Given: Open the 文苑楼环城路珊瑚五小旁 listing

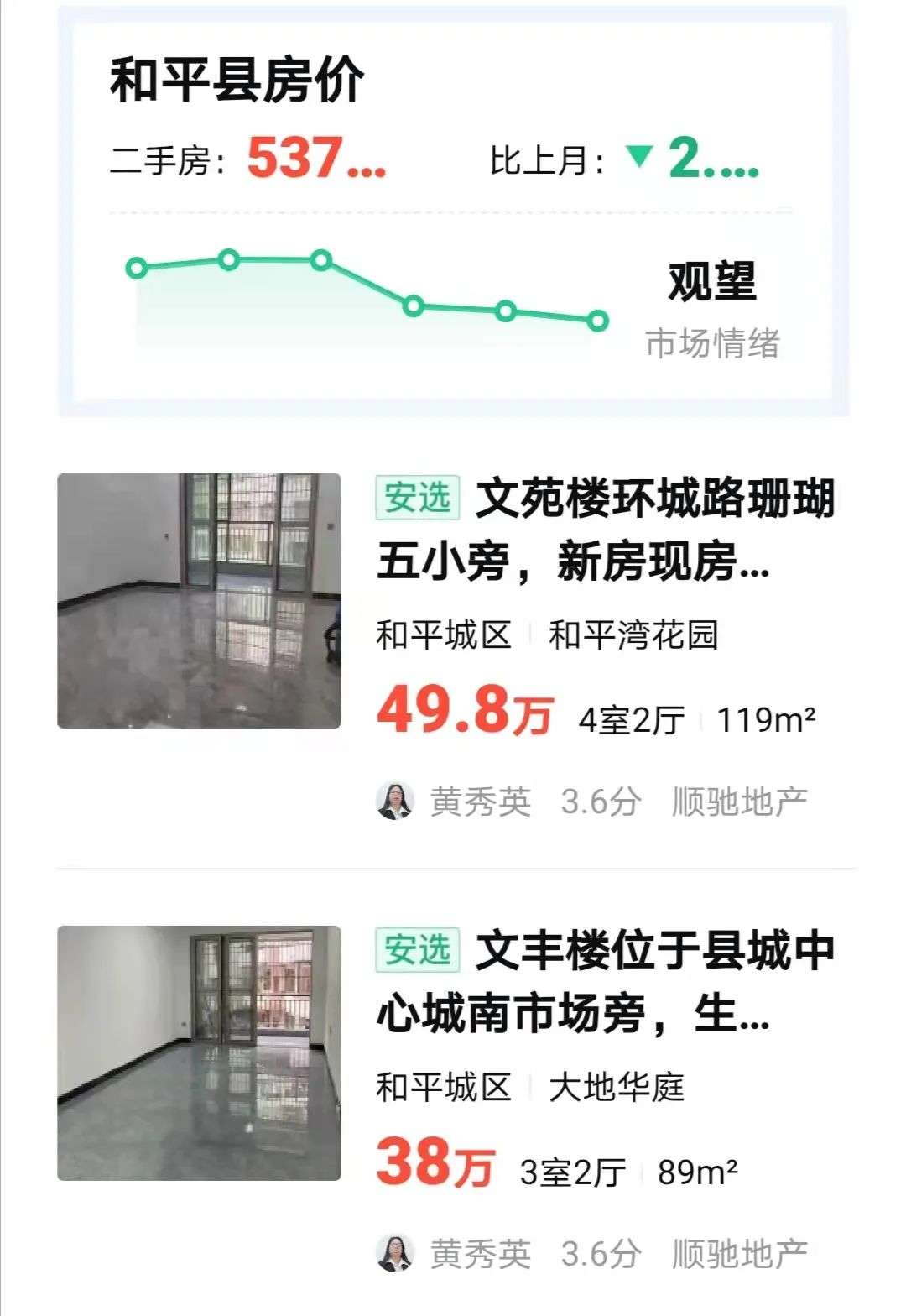Looking at the screenshot, I should 604,530.
